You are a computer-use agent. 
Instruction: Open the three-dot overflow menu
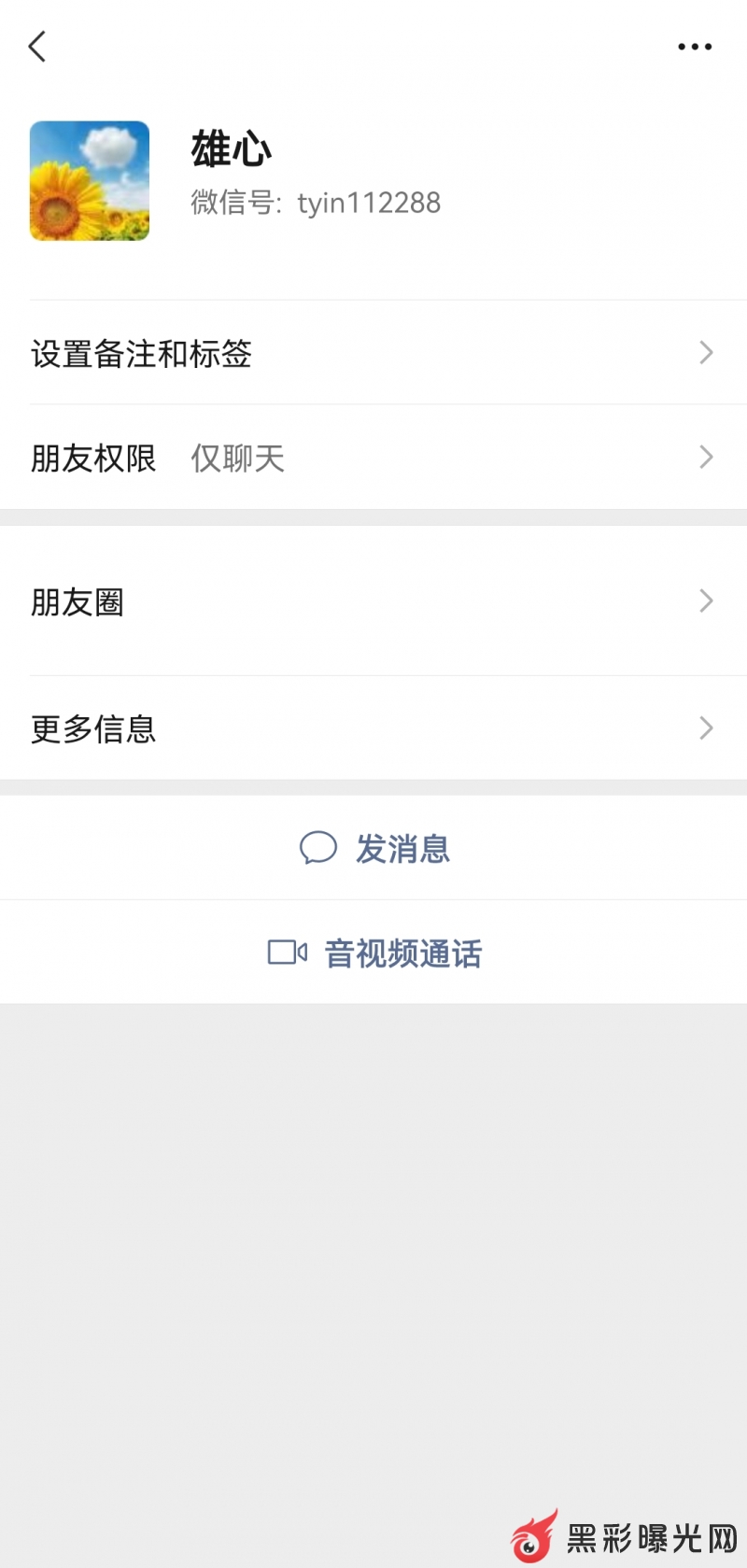(695, 46)
